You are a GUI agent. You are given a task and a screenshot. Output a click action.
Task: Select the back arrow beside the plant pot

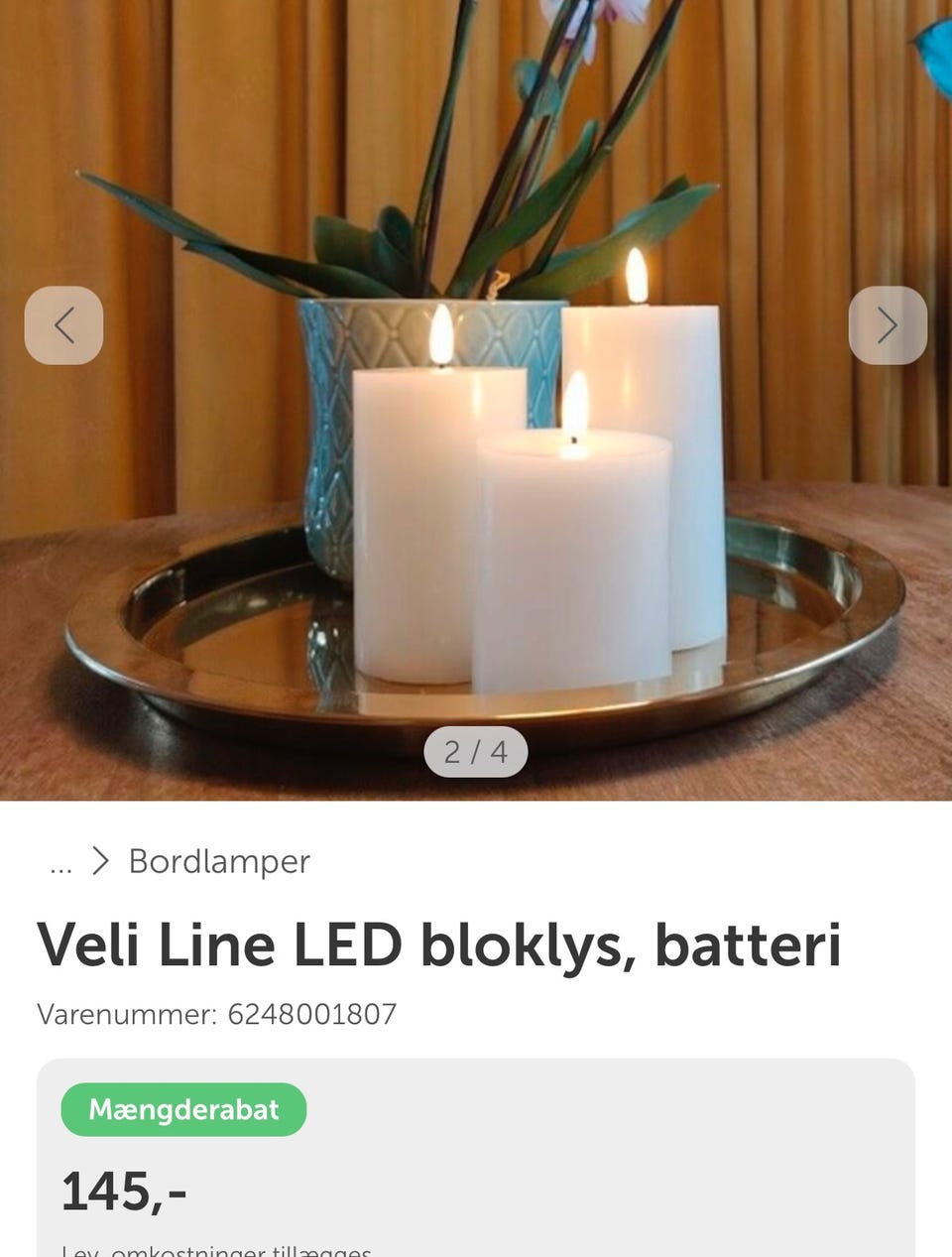[64, 324]
